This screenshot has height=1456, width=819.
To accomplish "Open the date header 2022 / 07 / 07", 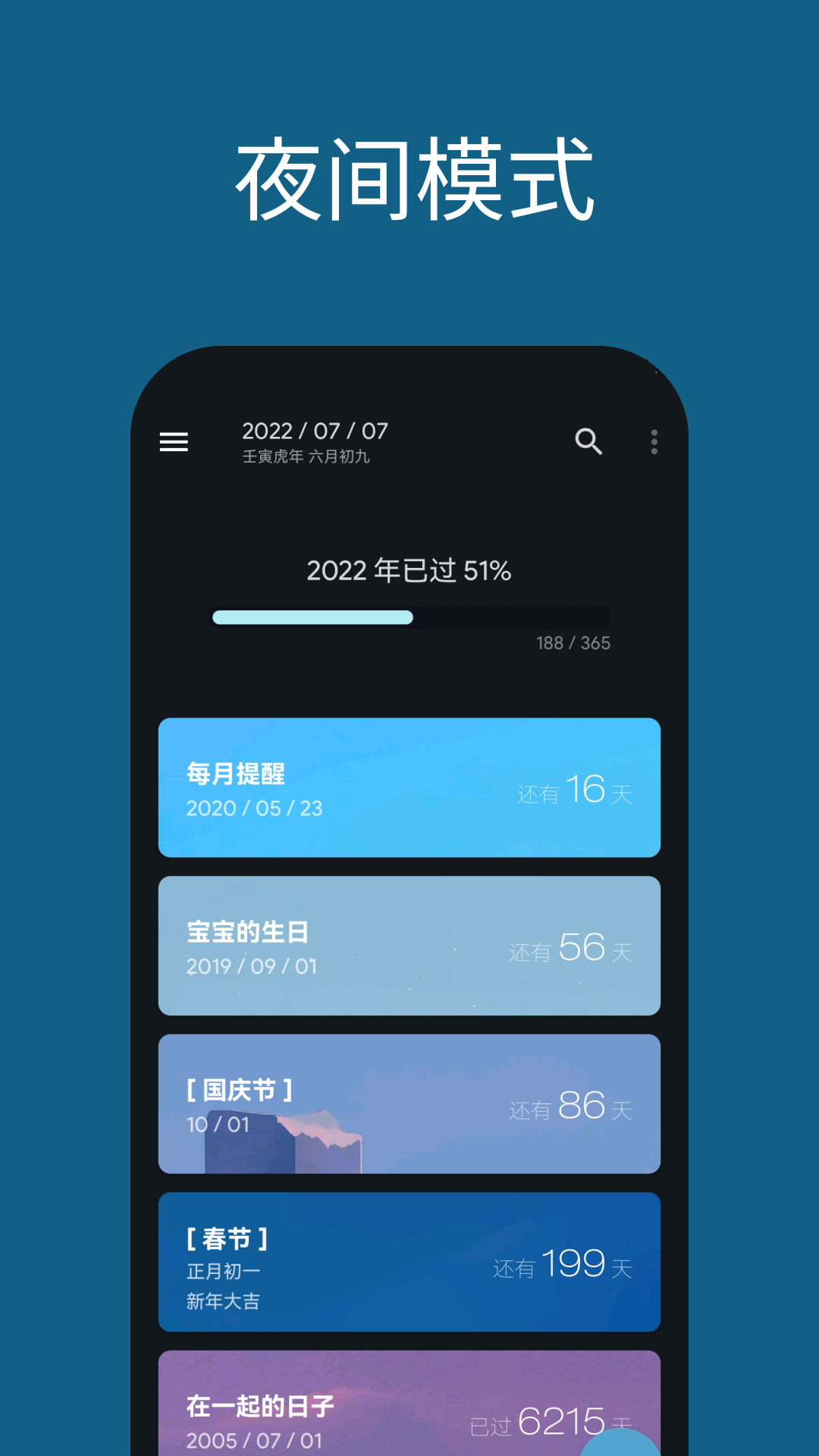I will [x=314, y=431].
